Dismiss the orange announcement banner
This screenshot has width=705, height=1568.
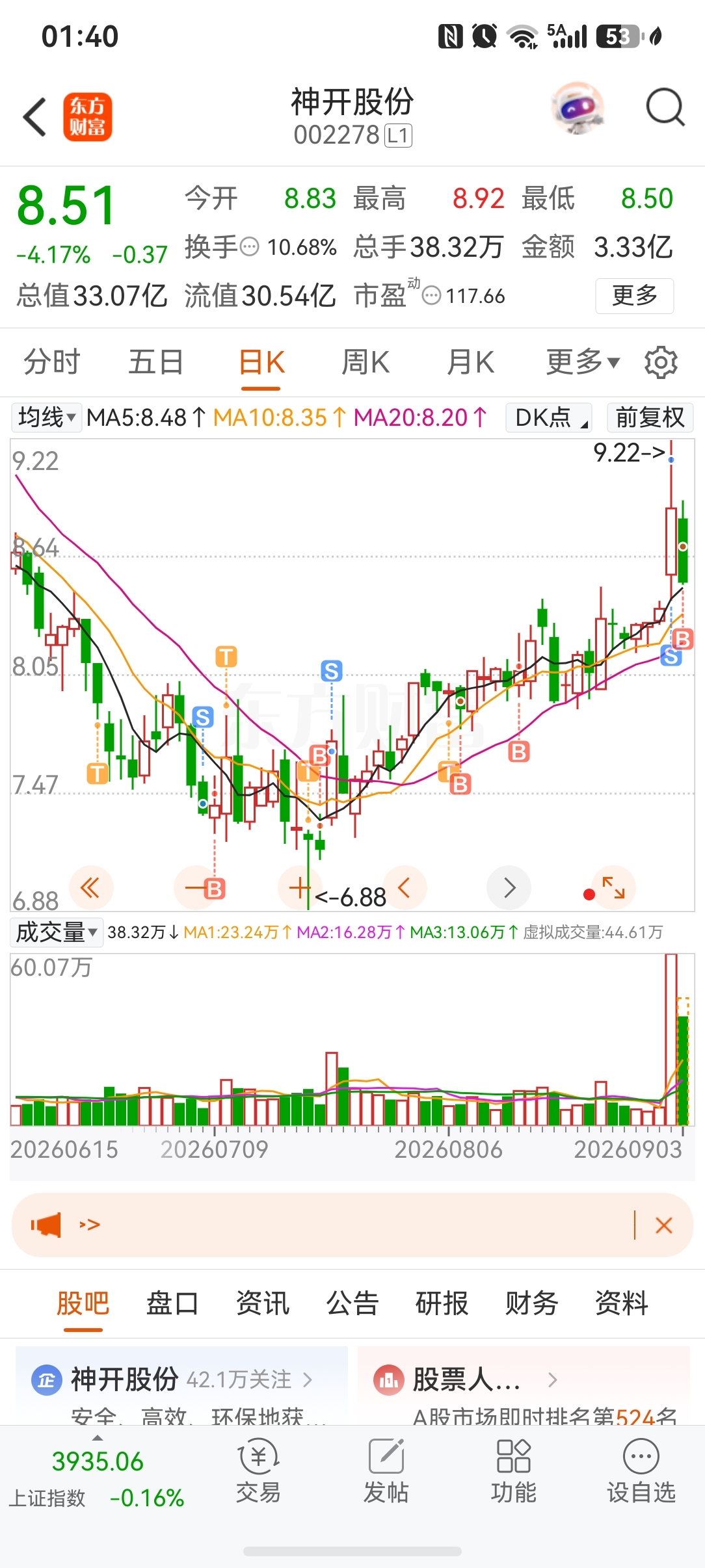[663, 1225]
